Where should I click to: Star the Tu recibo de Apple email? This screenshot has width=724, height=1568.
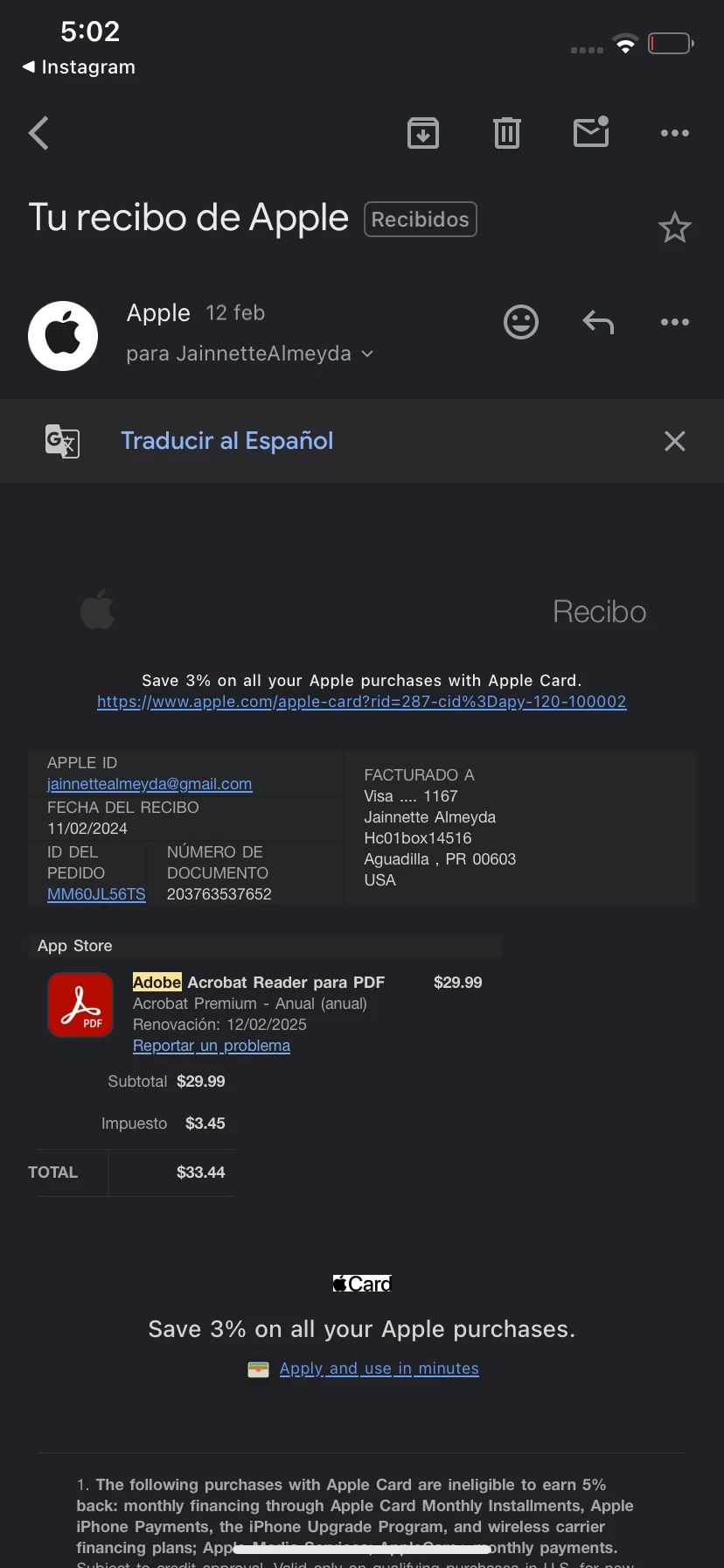674,227
